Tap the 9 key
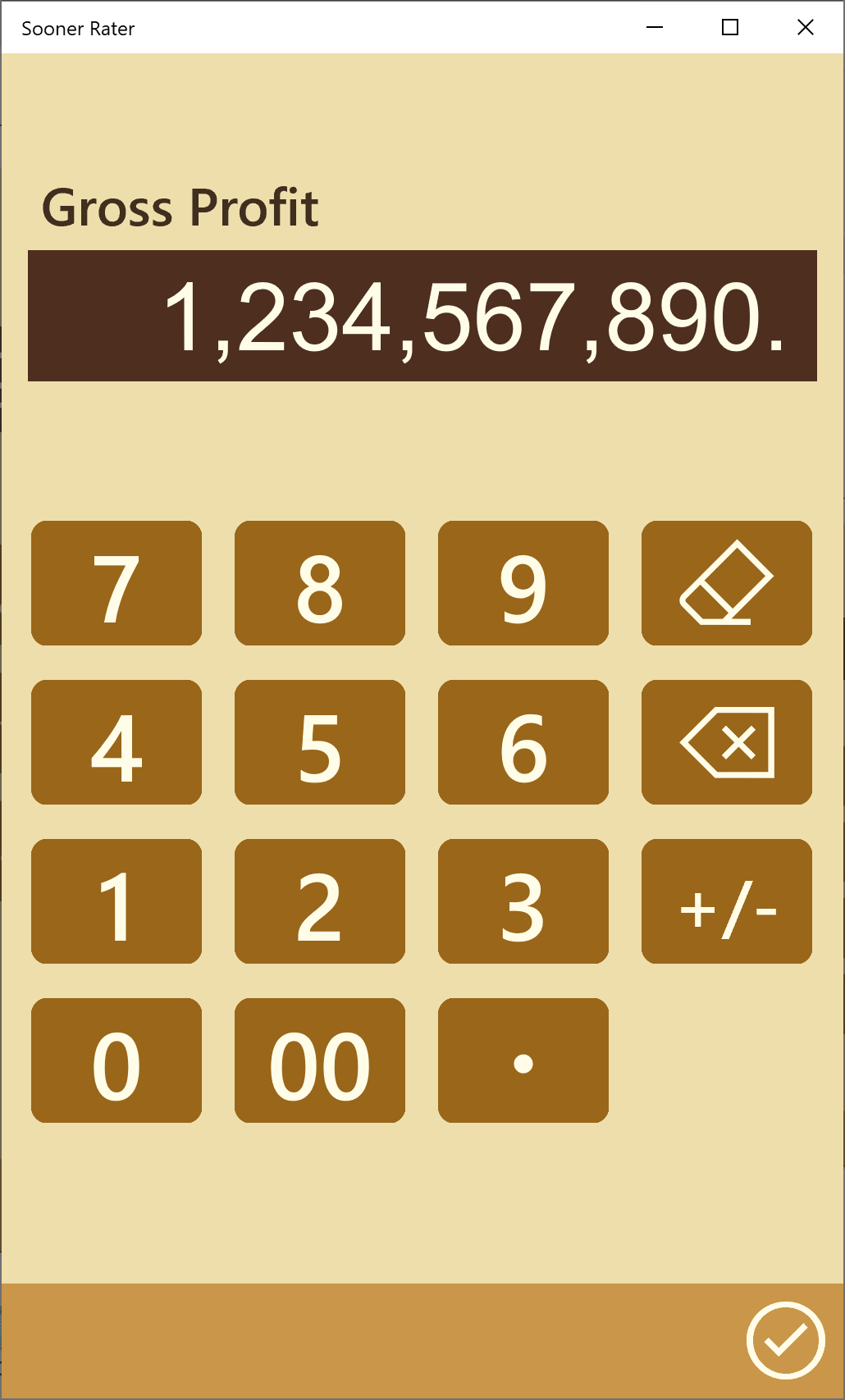 (x=523, y=583)
